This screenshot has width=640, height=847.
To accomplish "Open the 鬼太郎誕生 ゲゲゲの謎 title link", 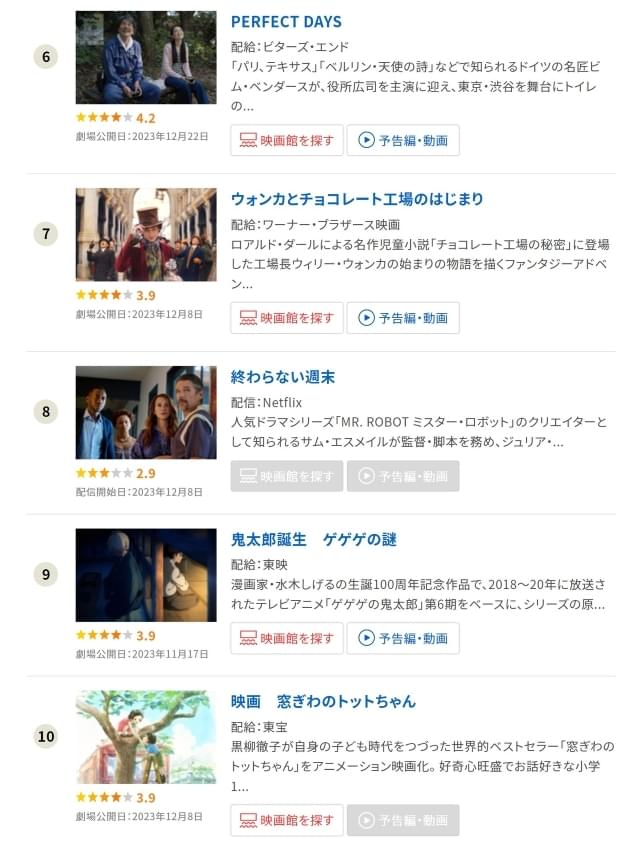I will (x=314, y=539).
